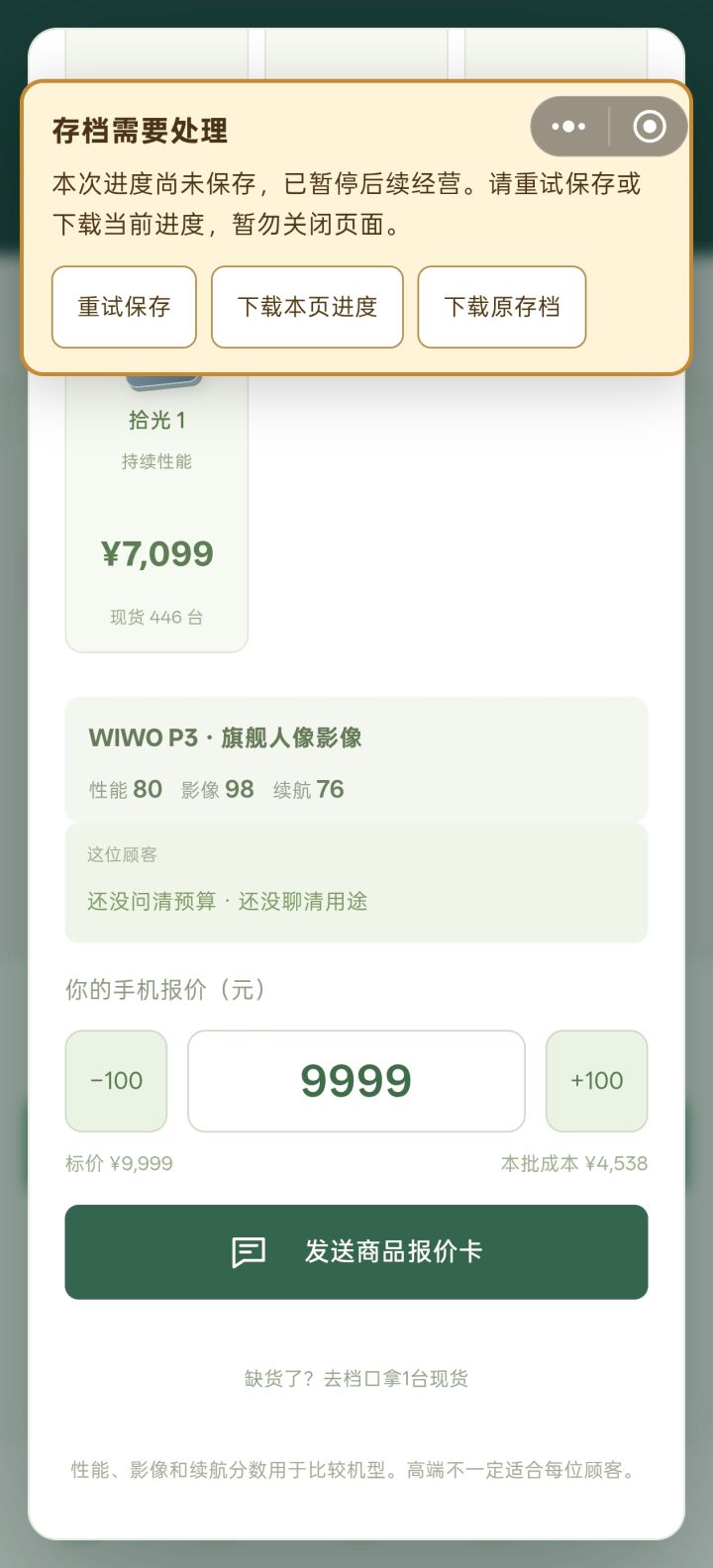Send the product quote card 发送商品报价卡

point(356,1251)
